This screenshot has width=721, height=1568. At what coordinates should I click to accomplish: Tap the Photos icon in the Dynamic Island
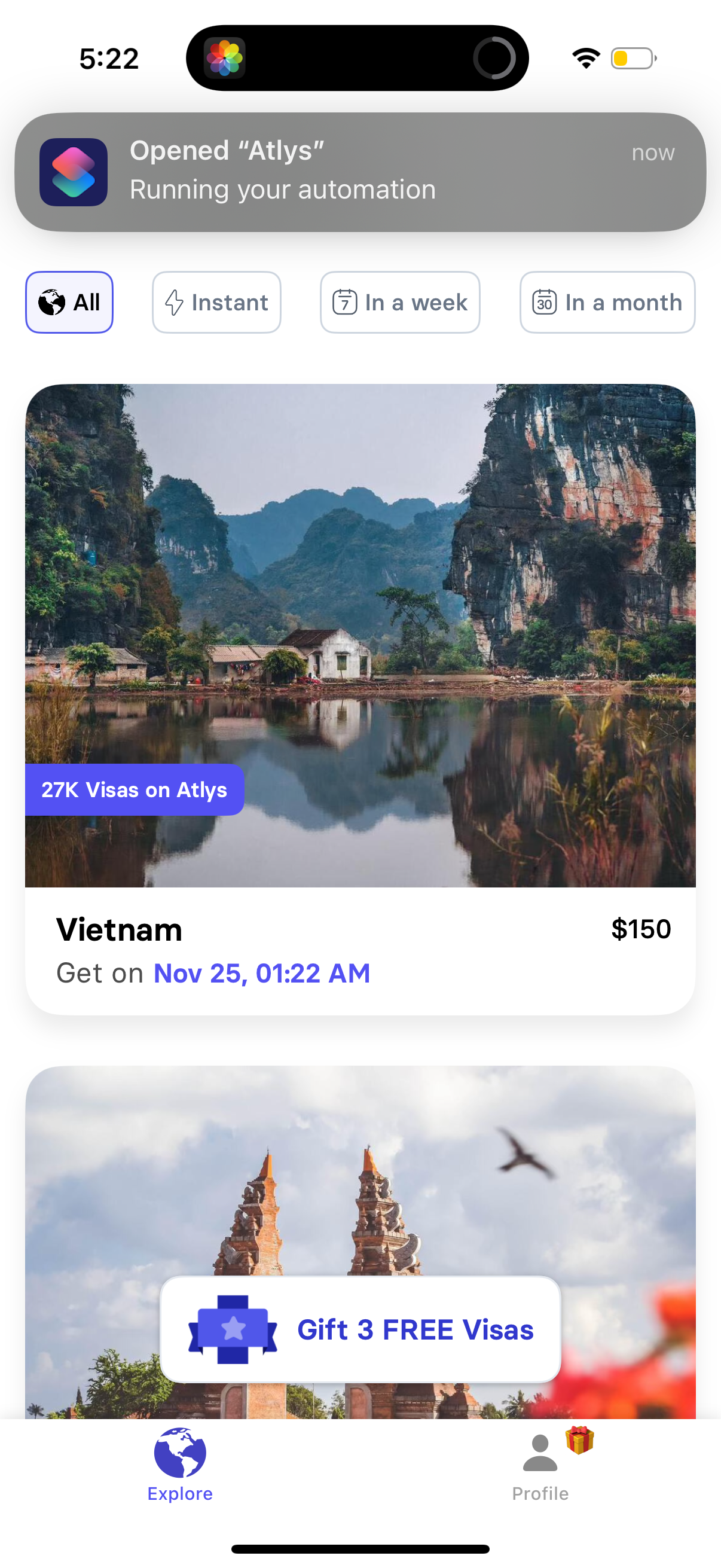click(x=226, y=58)
